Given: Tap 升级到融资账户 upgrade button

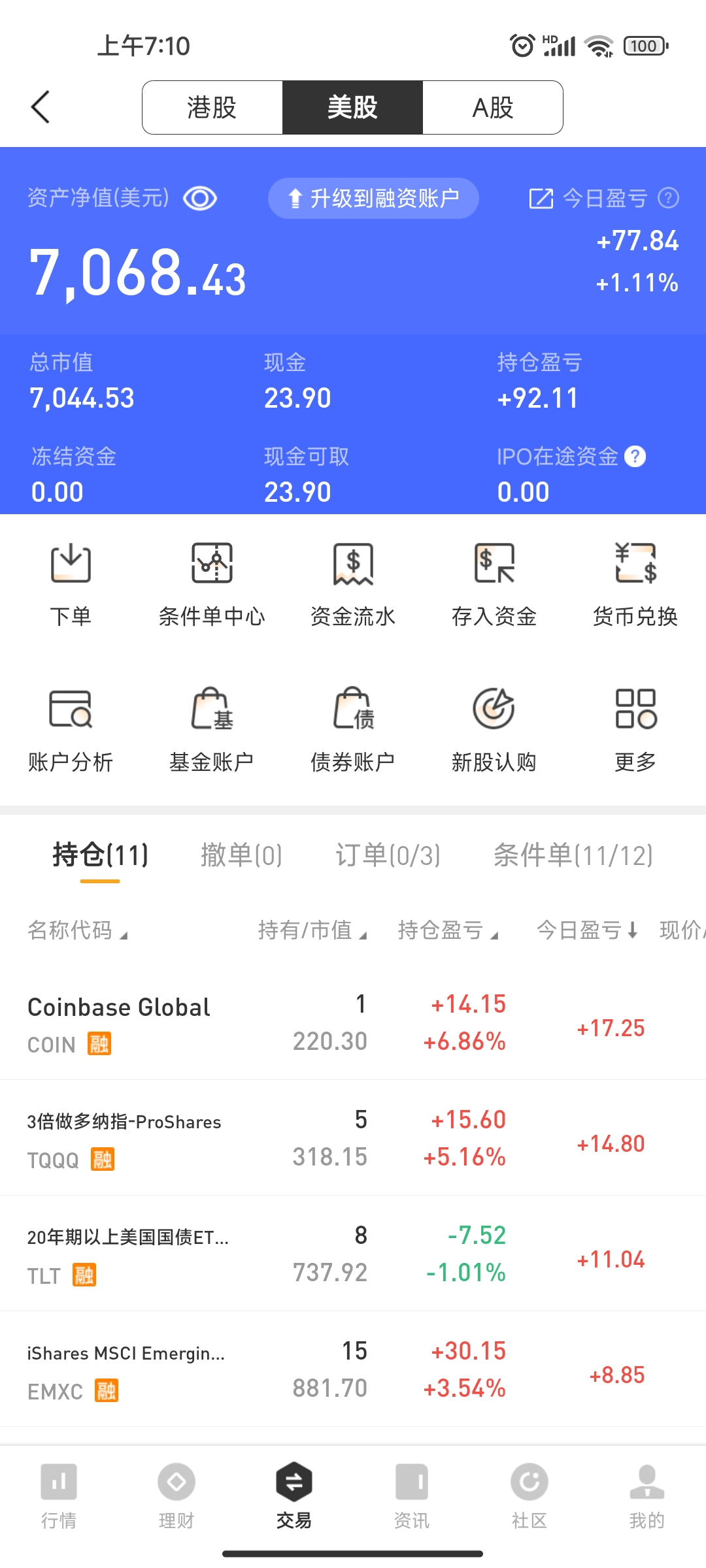Looking at the screenshot, I should [373, 199].
